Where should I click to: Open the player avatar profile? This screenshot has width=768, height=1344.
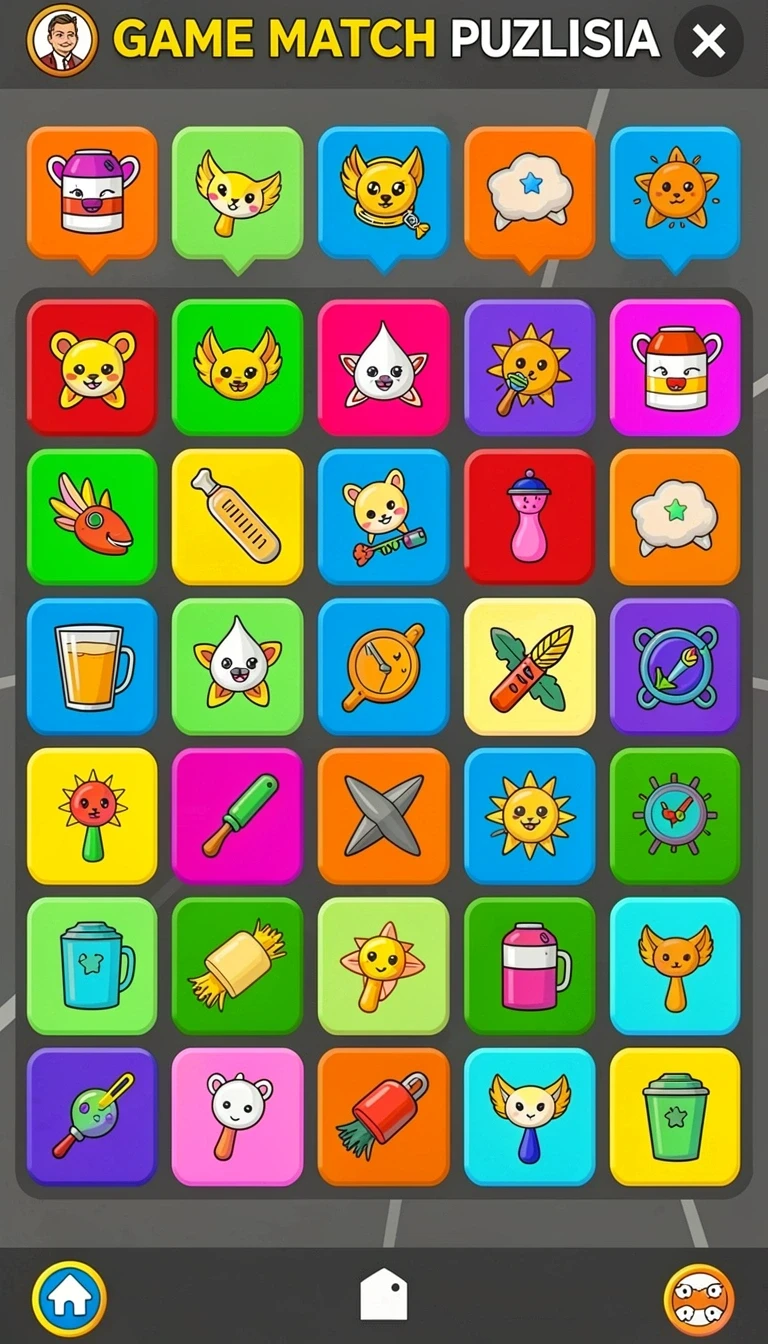(x=62, y=40)
